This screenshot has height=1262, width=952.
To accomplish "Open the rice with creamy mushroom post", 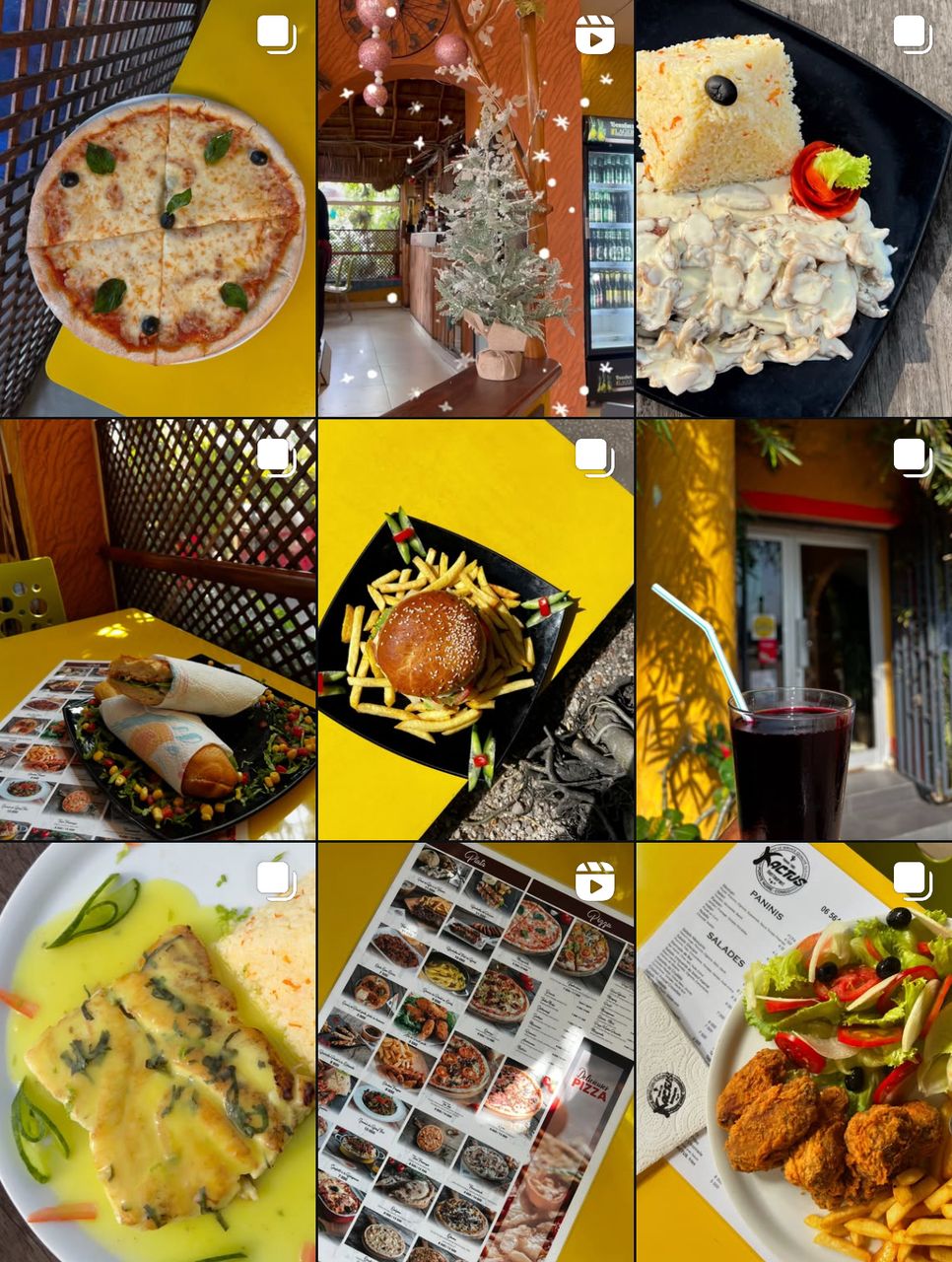I will click(x=793, y=208).
